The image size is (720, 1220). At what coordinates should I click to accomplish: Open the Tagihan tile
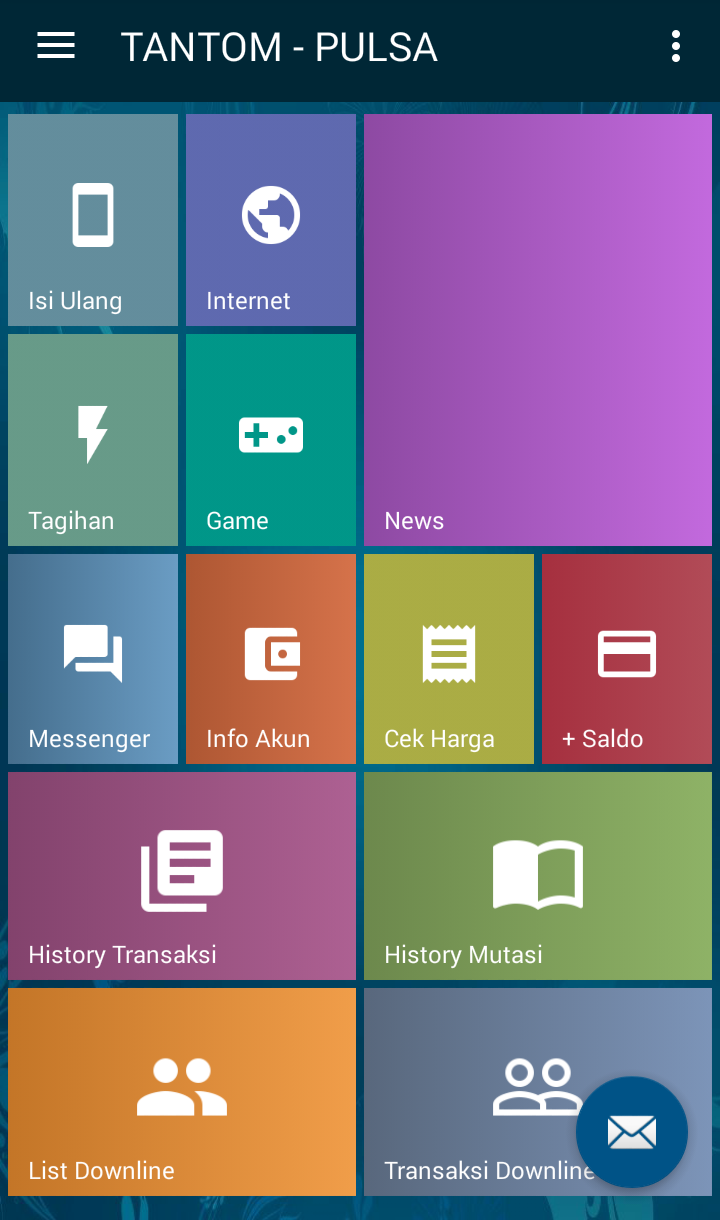pyautogui.click(x=93, y=440)
